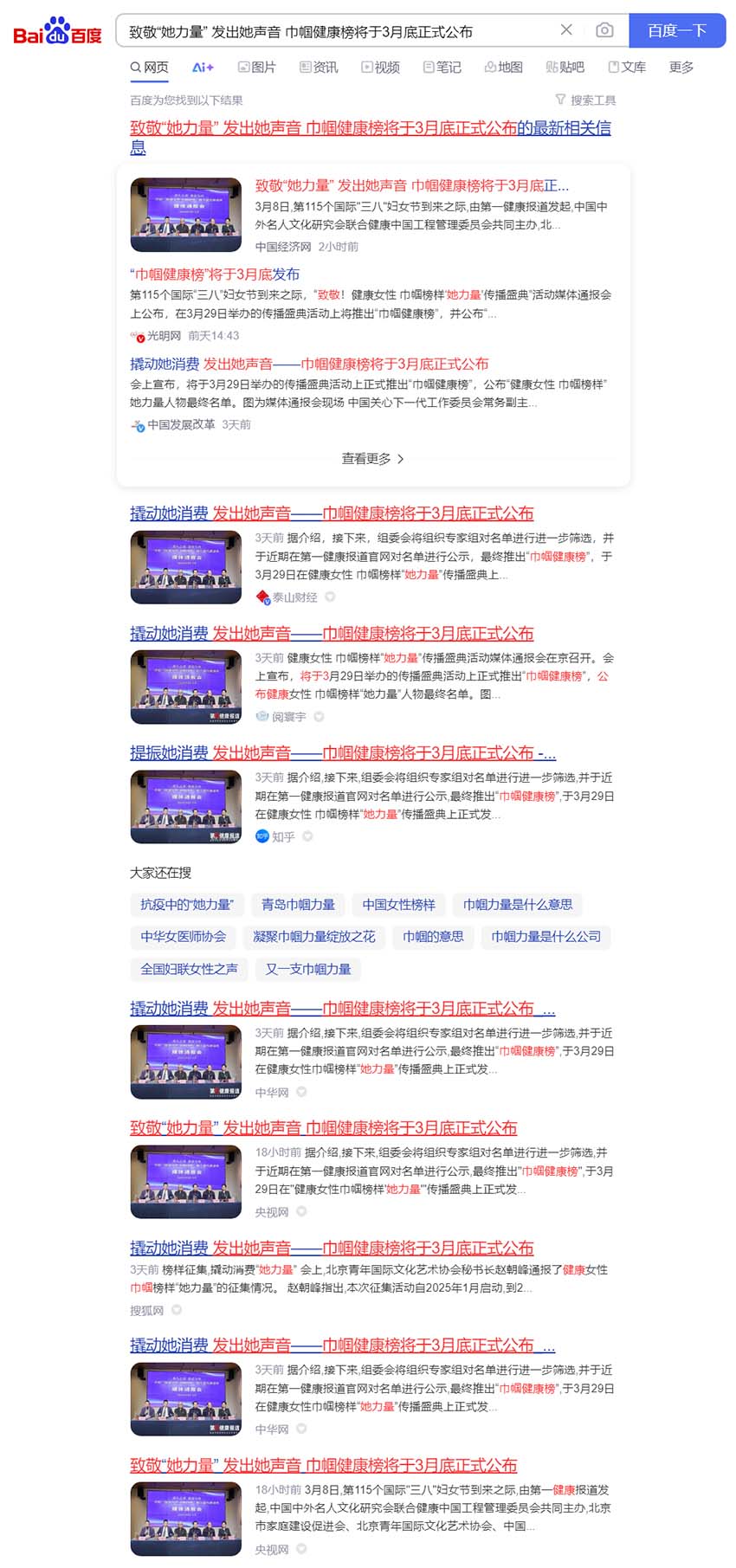Click the 泰山财经 red diamond source icon
This screenshot has height=1568, width=736.
point(261,597)
